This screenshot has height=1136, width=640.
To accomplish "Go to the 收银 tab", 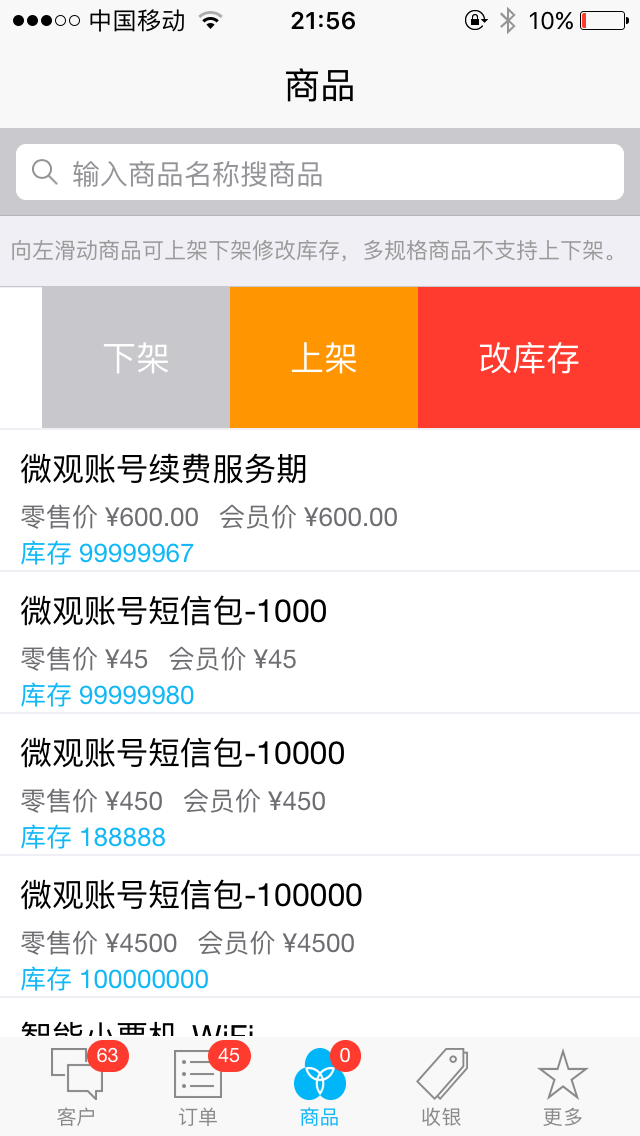I will point(441,1087).
